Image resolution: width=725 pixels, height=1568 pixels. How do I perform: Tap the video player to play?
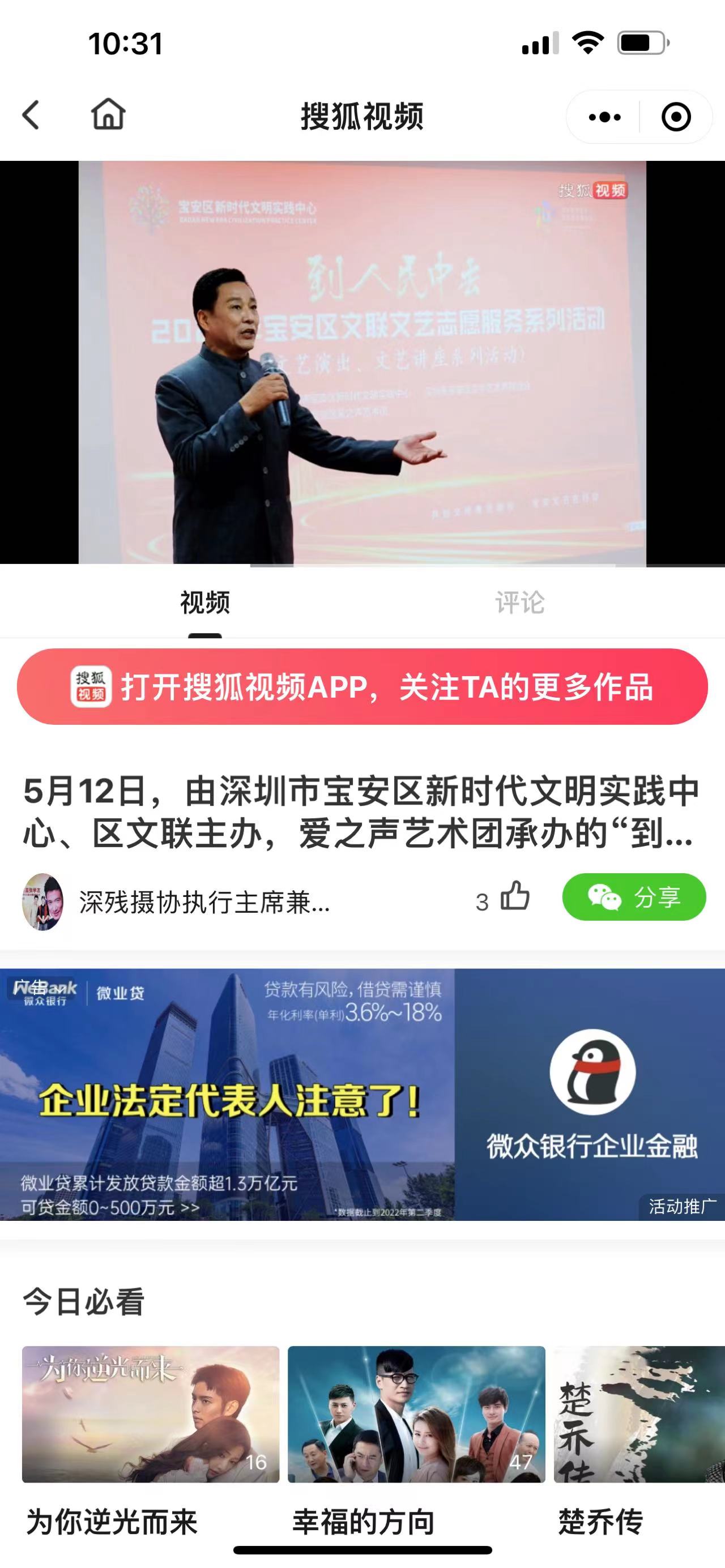pos(362,363)
